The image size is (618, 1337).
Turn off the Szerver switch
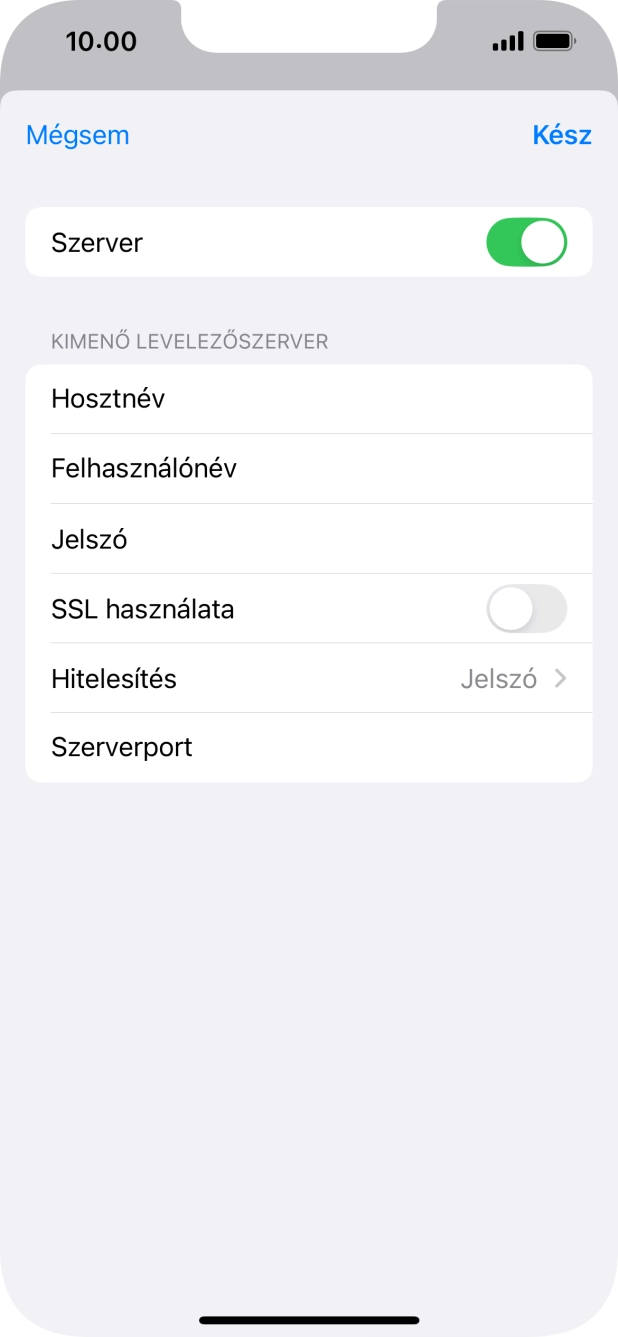click(526, 242)
